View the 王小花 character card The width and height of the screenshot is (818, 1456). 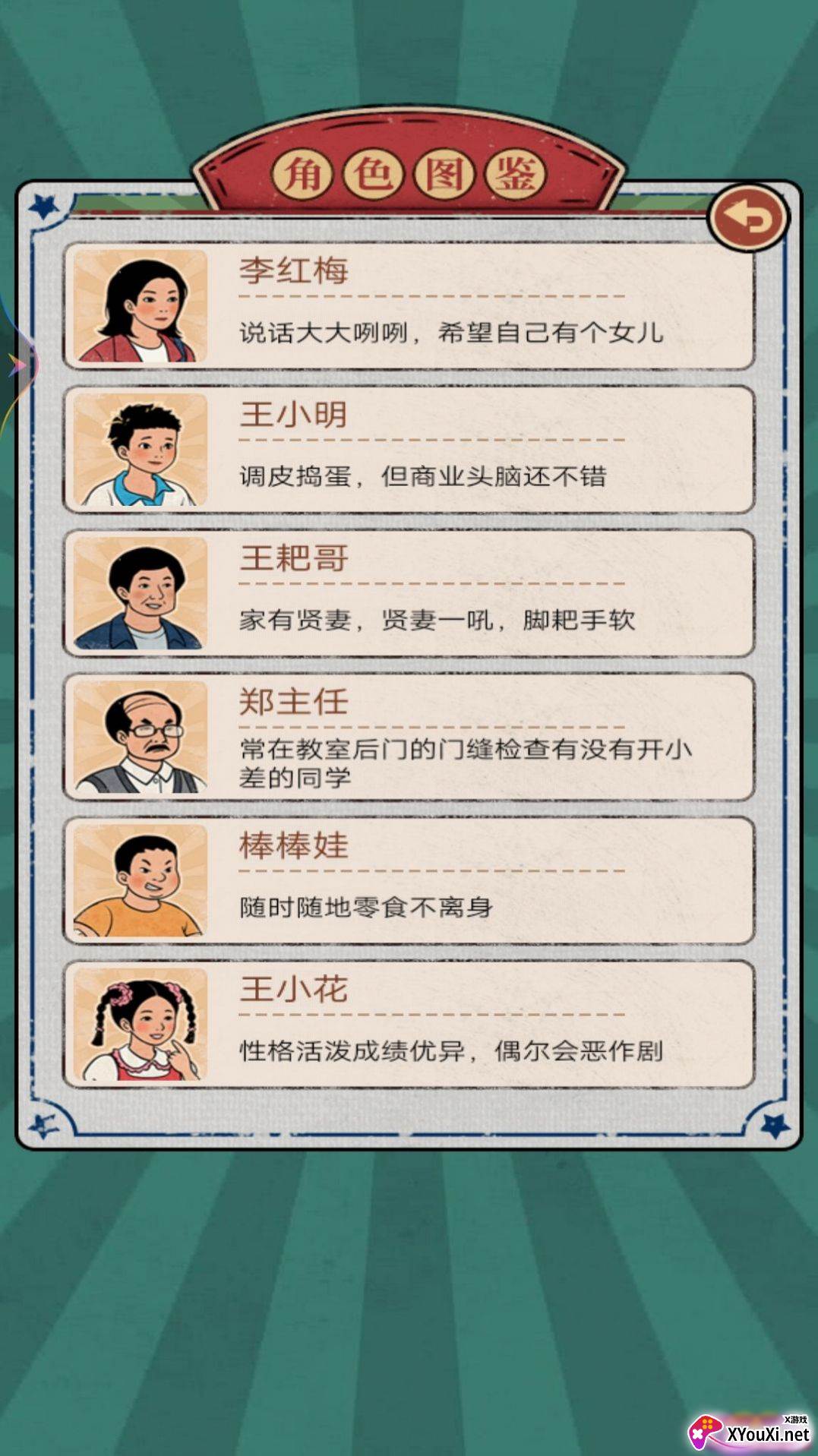pyautogui.click(x=409, y=1024)
